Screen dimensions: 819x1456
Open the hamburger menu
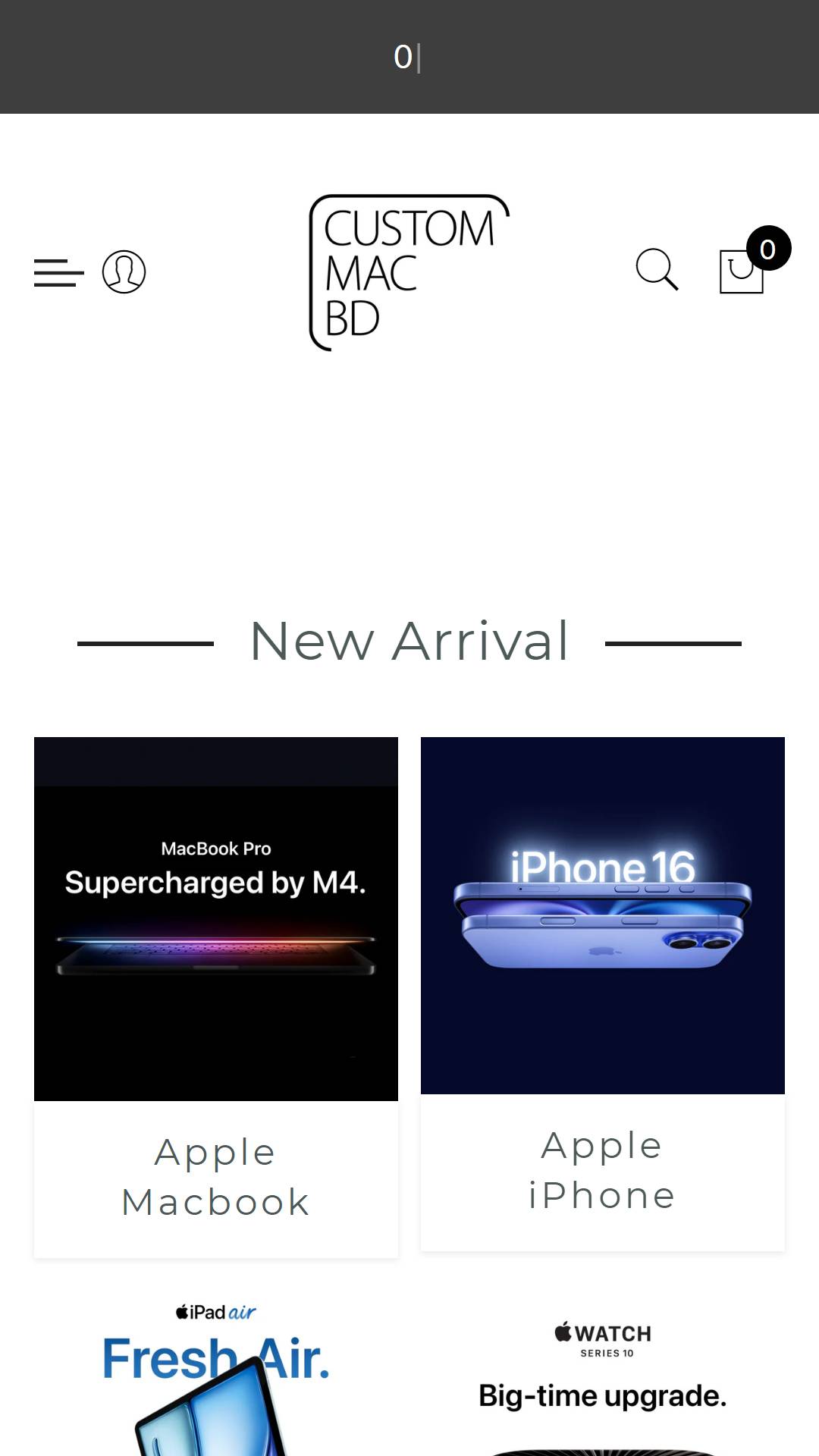click(58, 273)
